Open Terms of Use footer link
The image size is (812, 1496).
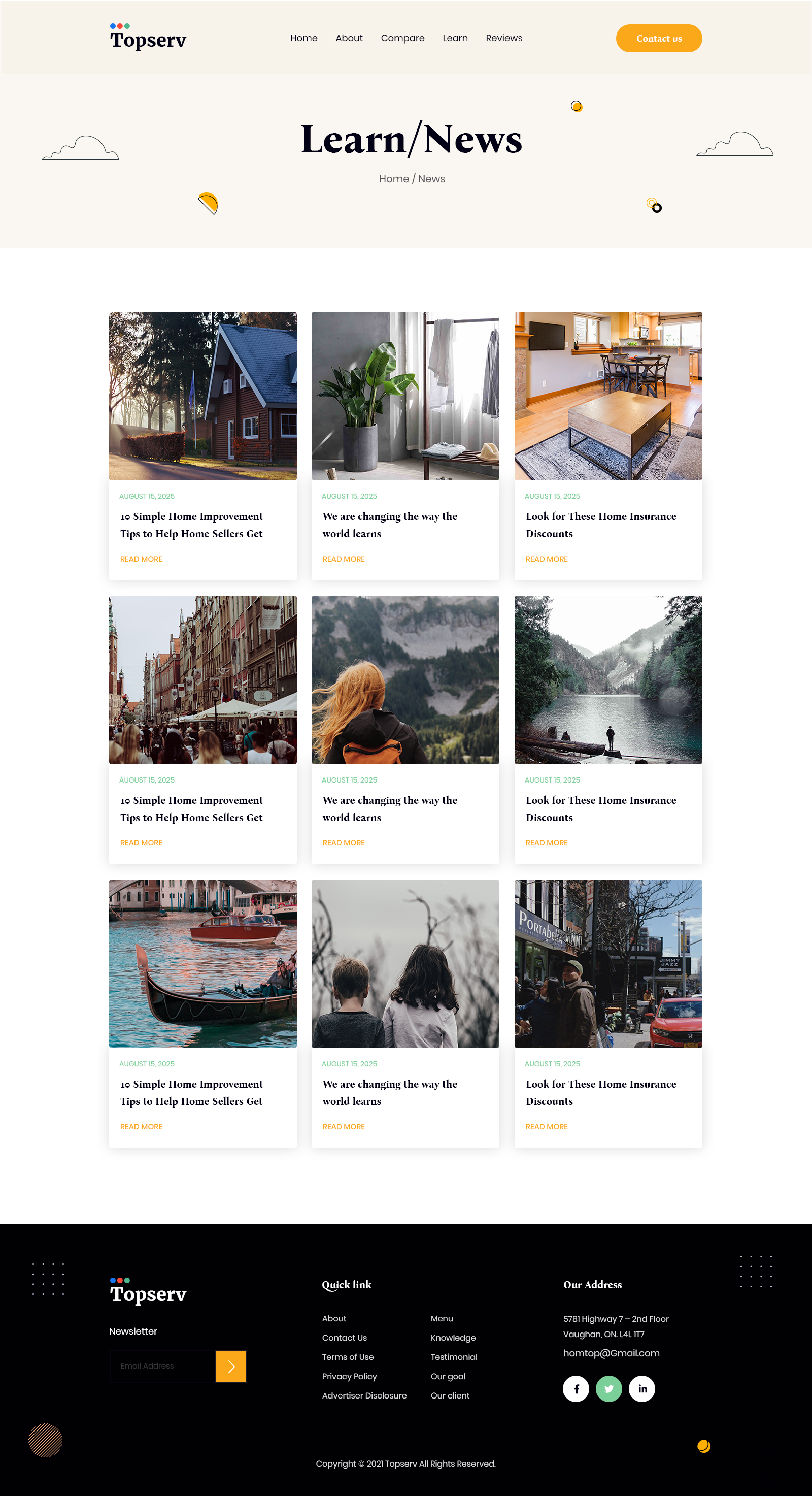coord(348,1357)
